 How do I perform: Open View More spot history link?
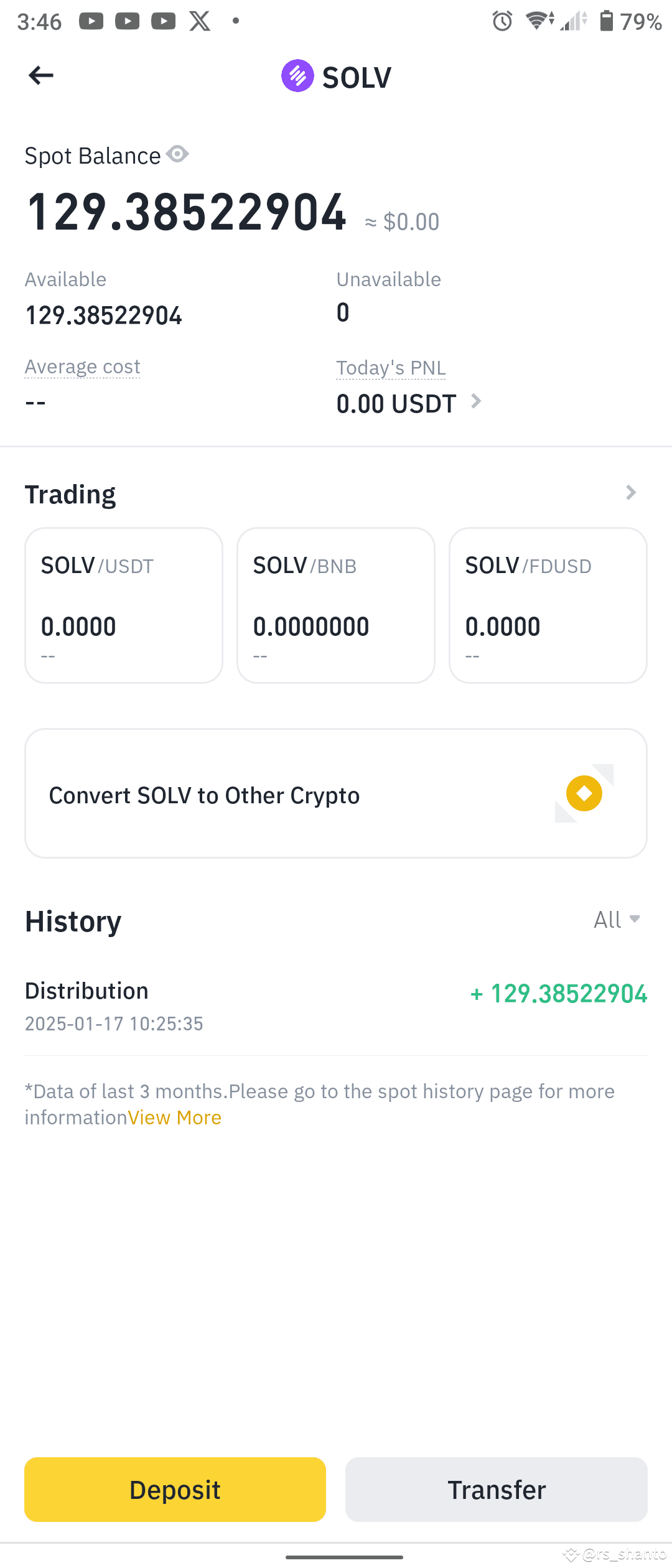coord(174,1118)
